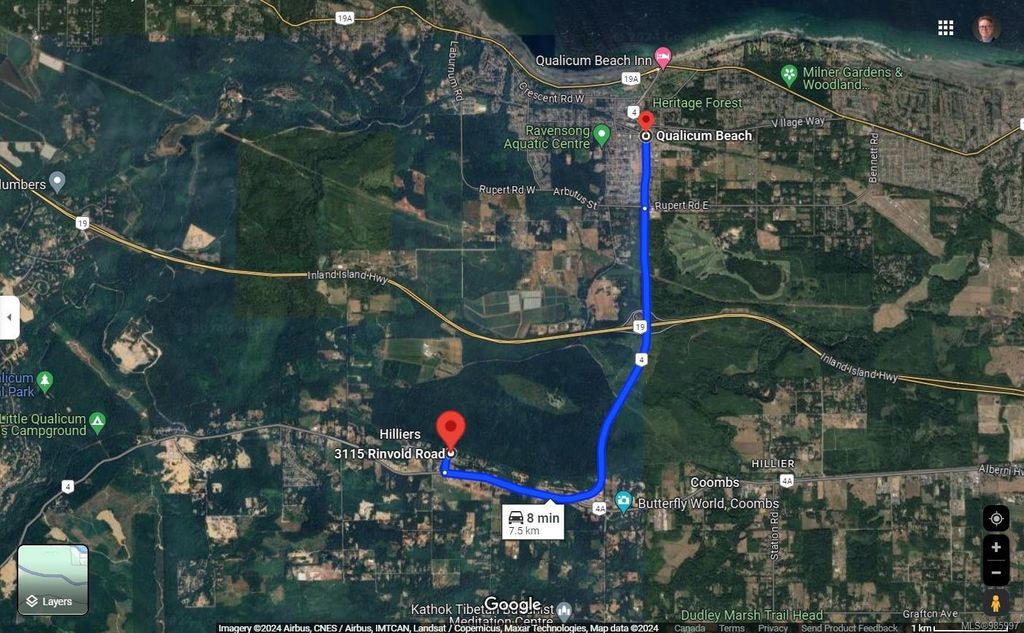Open the account profile avatar

pyautogui.click(x=986, y=28)
